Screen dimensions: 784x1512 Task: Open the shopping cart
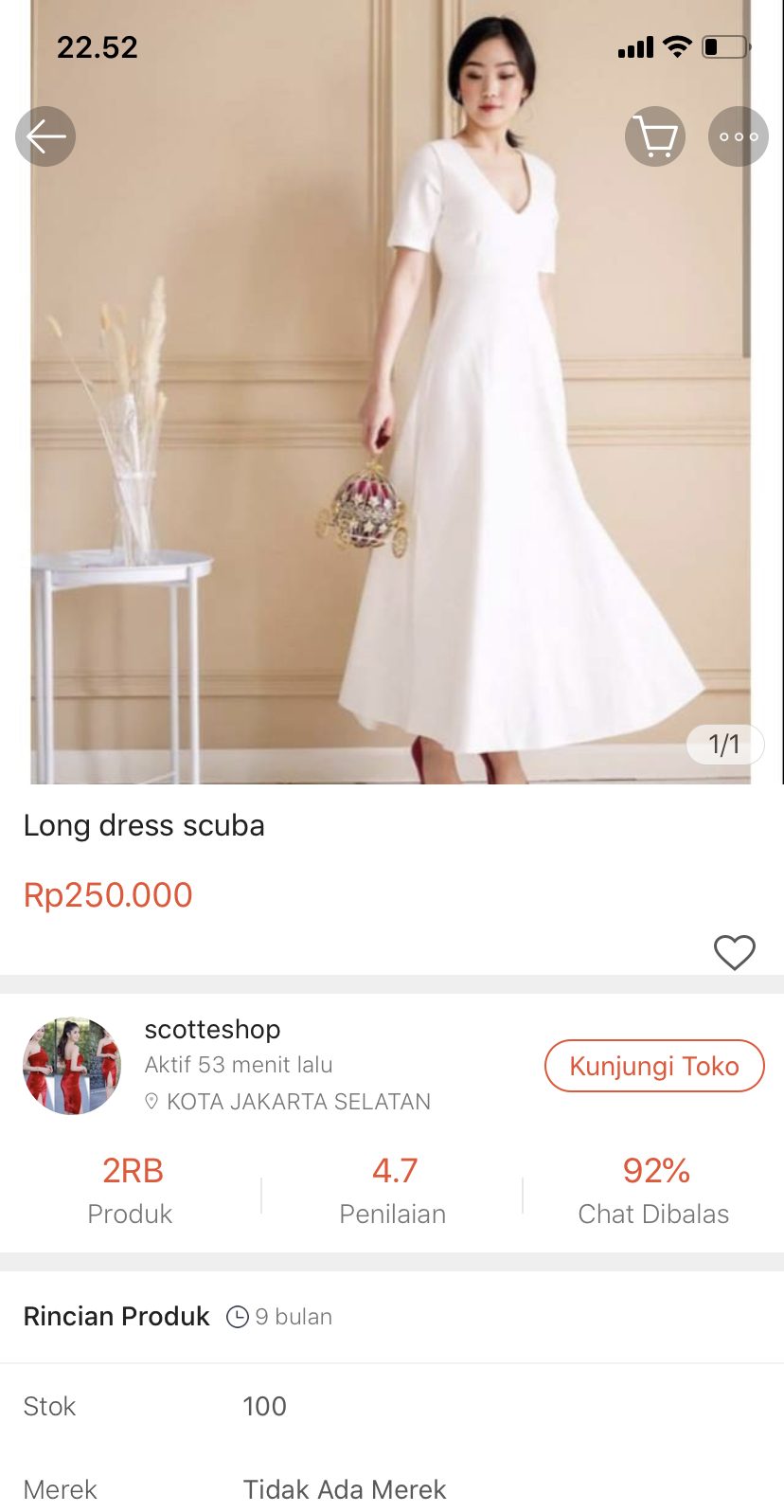pos(655,136)
